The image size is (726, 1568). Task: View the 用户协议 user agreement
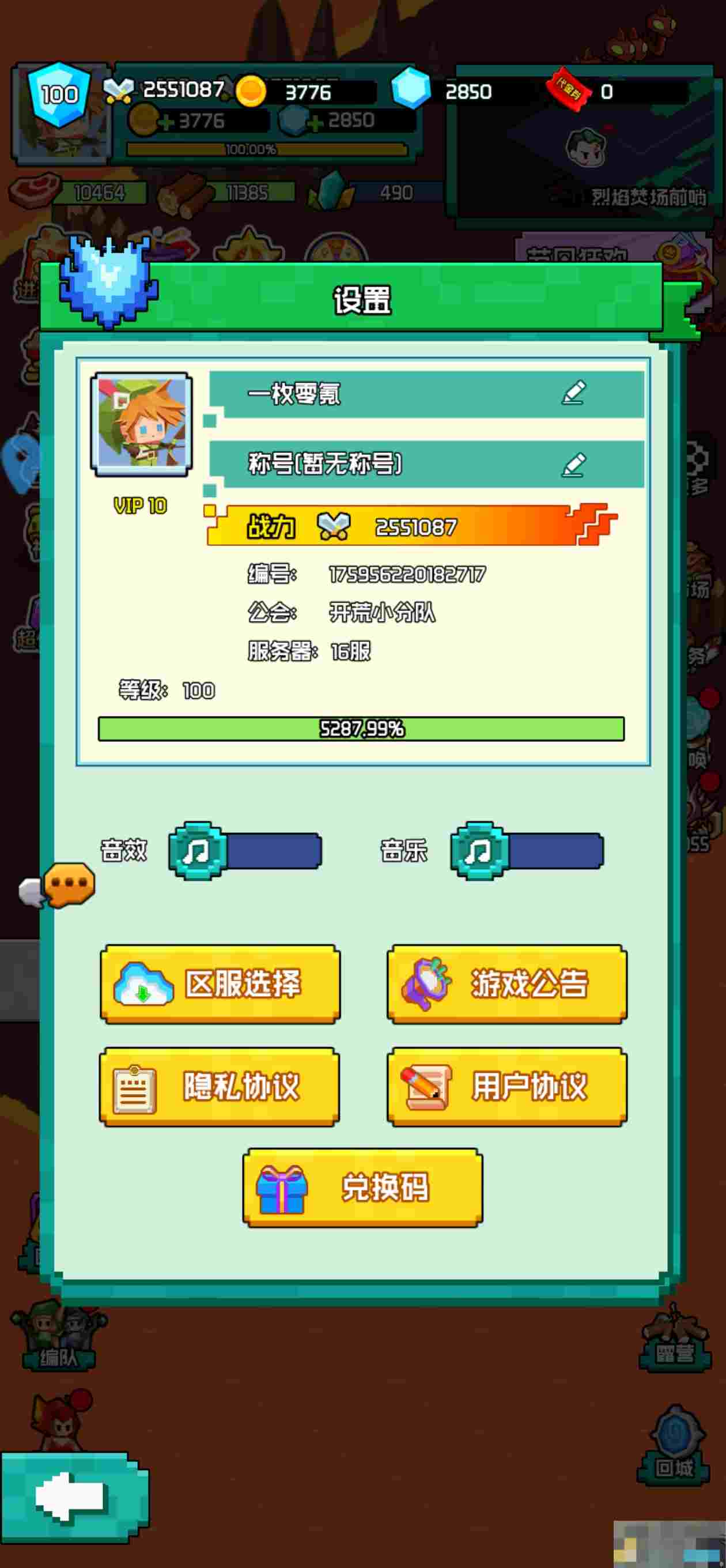(506, 1086)
